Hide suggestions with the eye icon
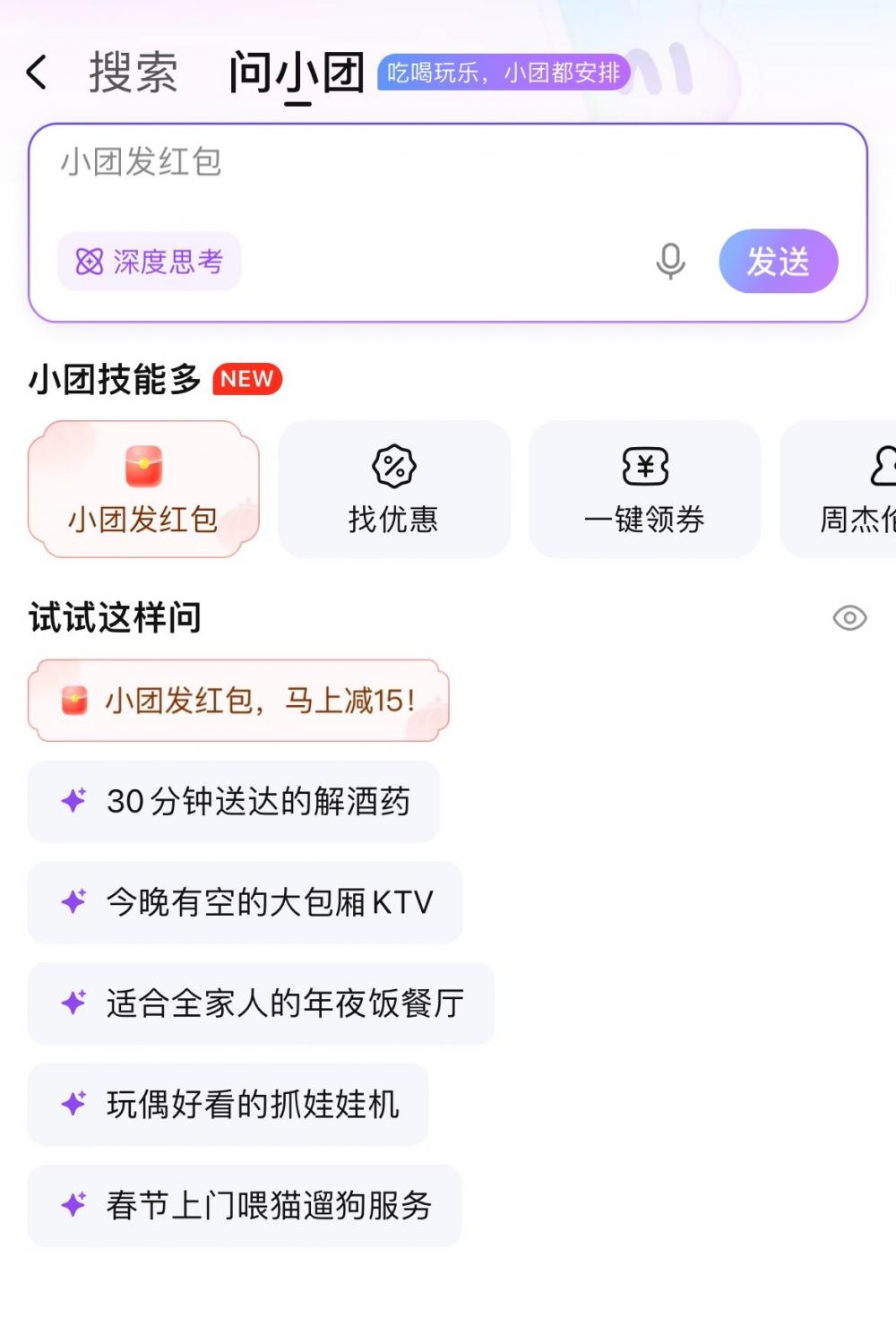 pos(849,617)
